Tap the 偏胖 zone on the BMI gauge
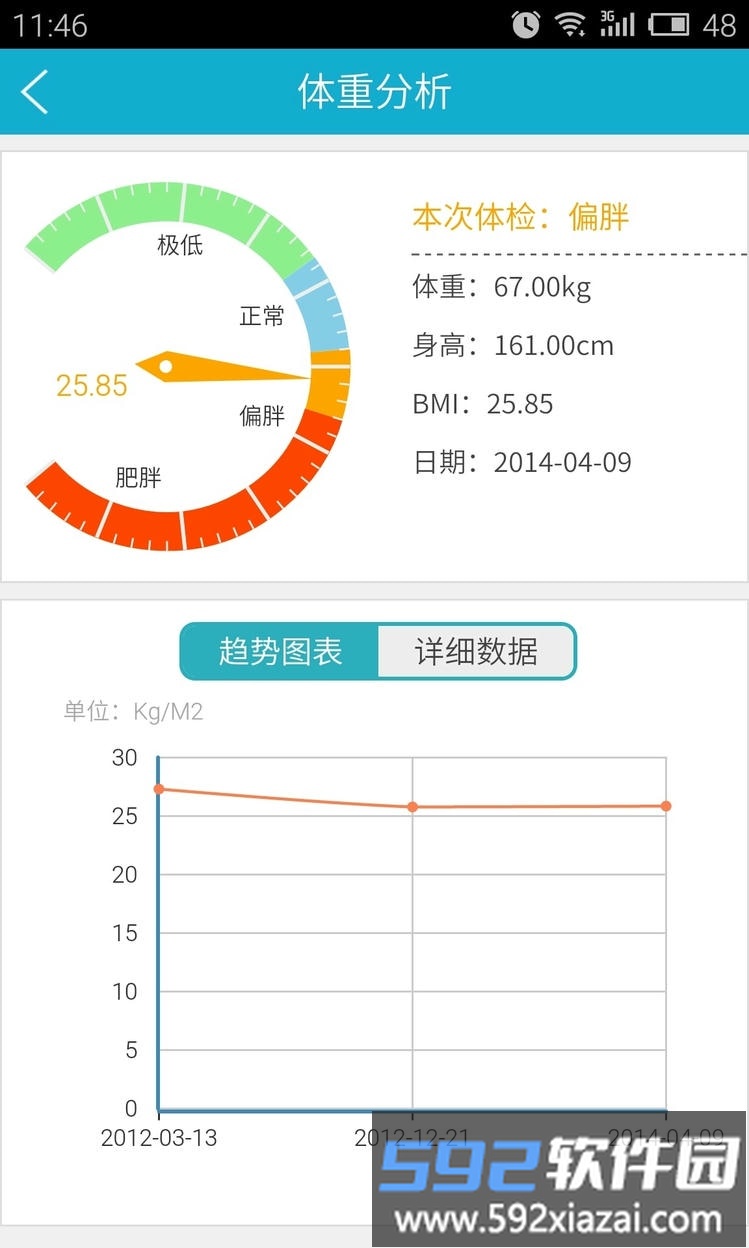 [262, 416]
